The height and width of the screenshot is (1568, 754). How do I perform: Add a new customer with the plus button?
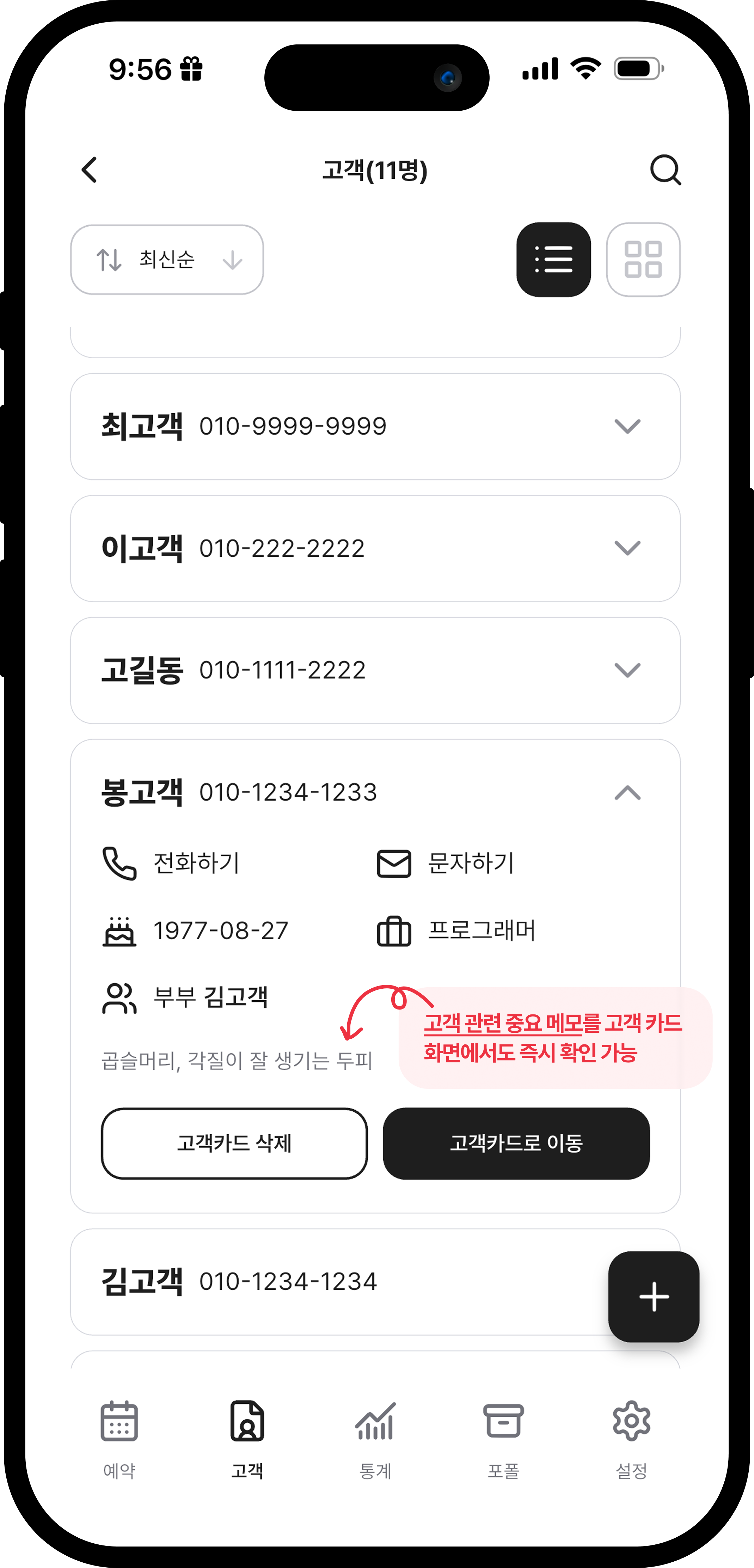point(654,1297)
